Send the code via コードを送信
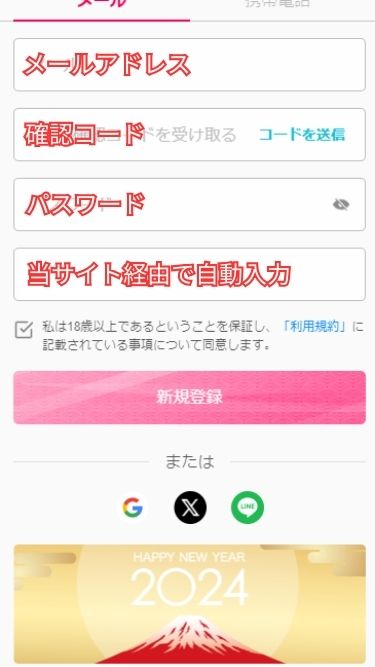Screen dimensions: 375x667 click(x=302, y=134)
